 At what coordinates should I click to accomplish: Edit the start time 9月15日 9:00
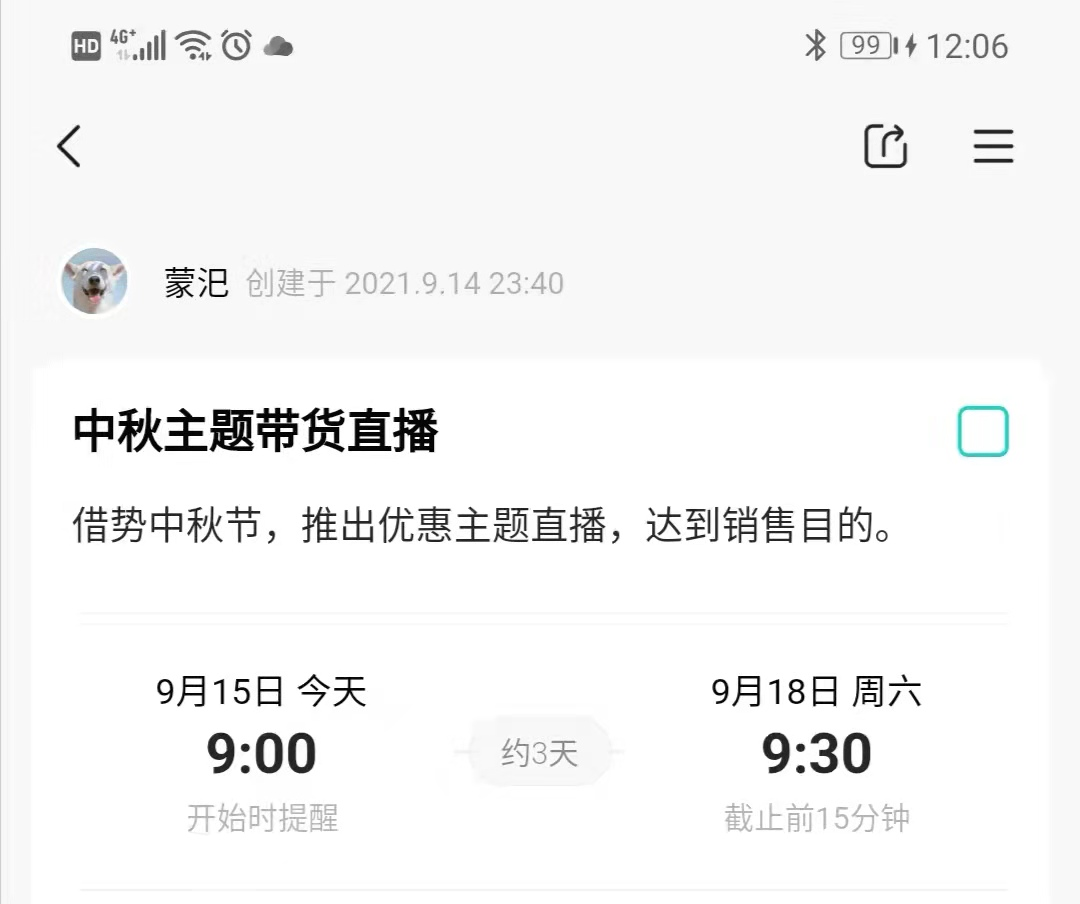pyautogui.click(x=262, y=753)
